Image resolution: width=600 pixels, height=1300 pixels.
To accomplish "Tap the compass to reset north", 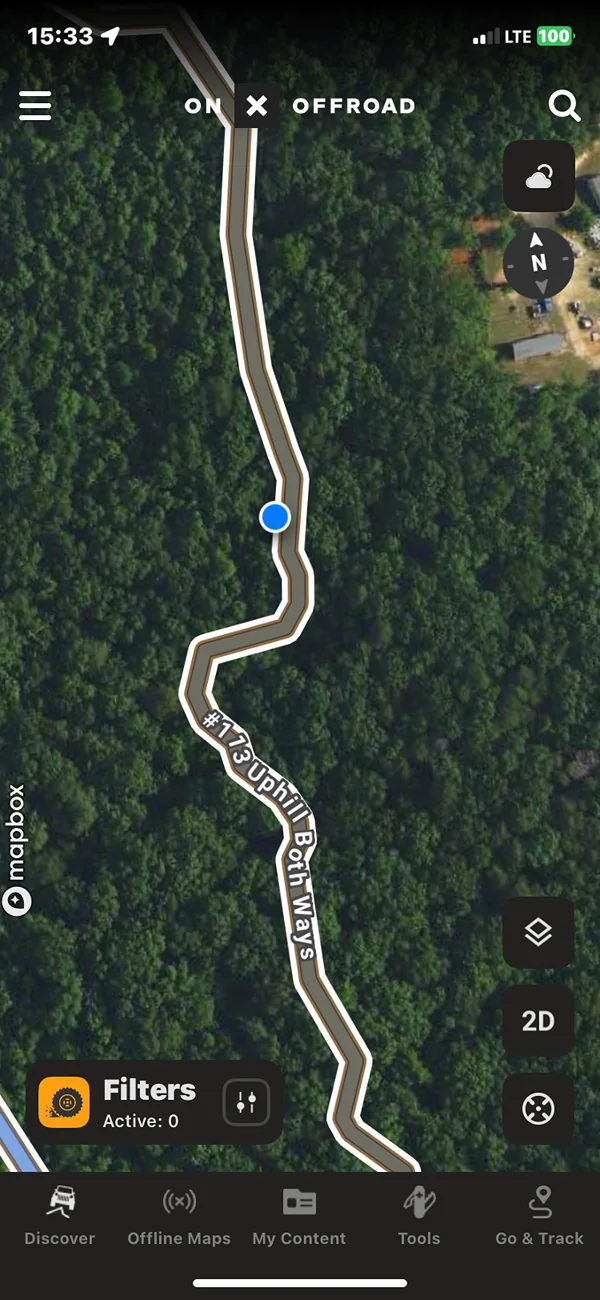I will click(539, 263).
